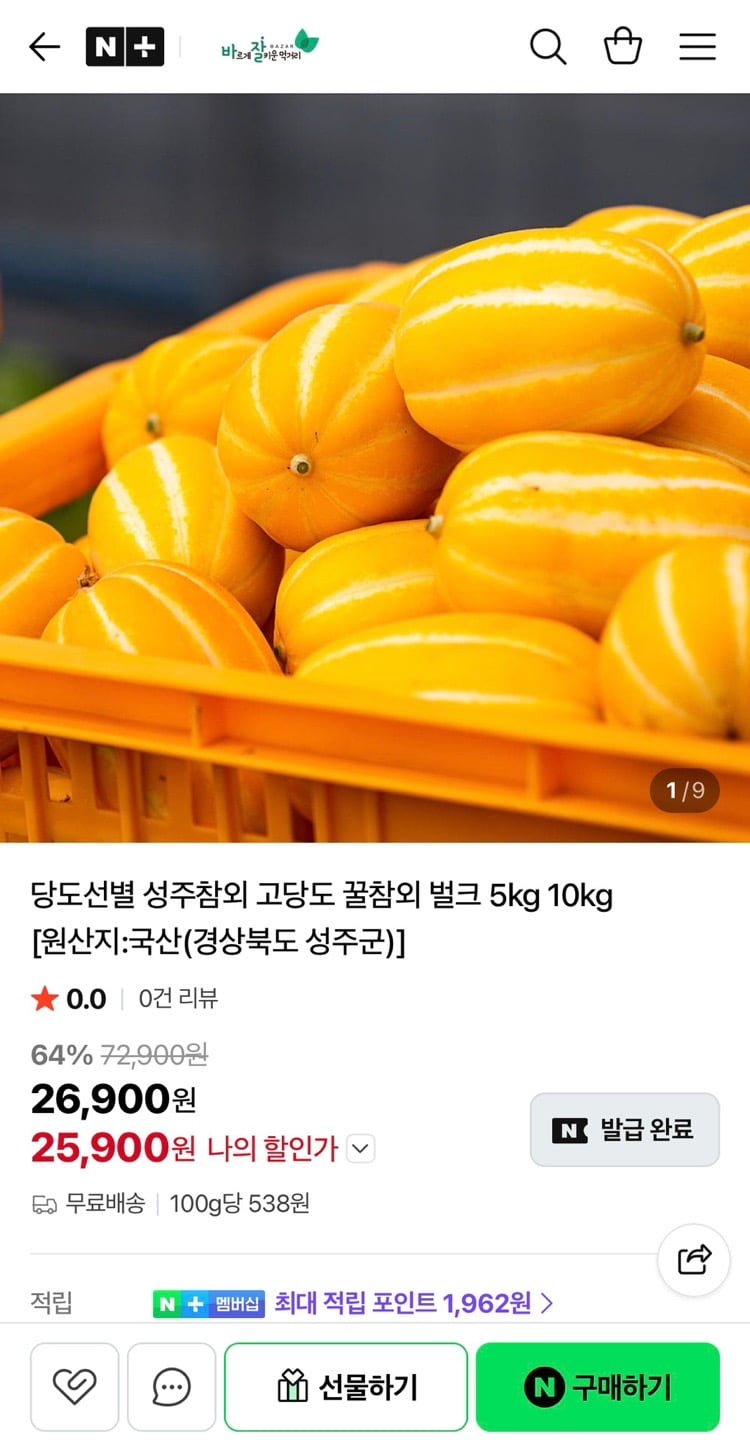Add this product to wishlist
This screenshot has height=1440, width=750.
pyautogui.click(x=74, y=1387)
